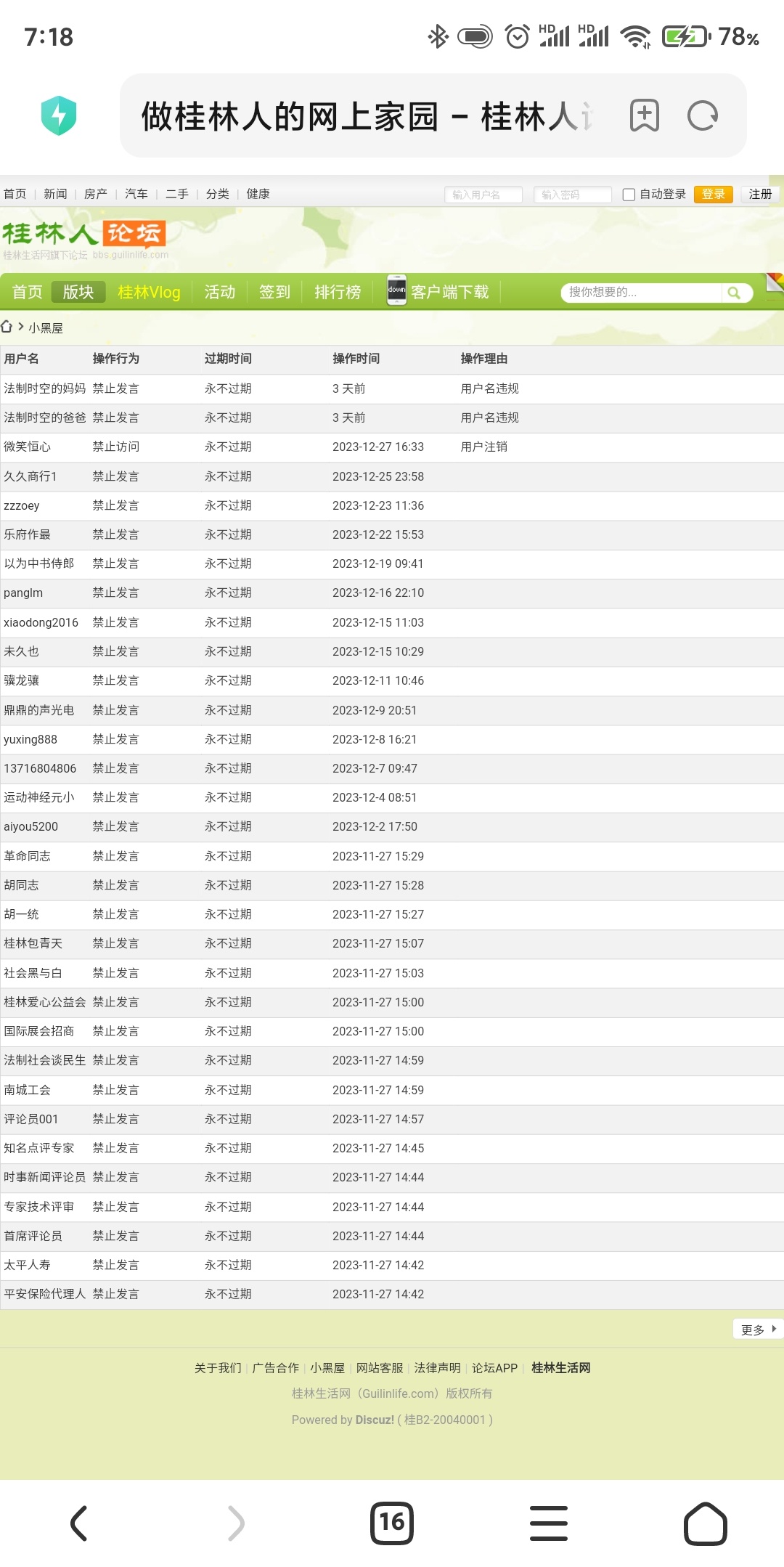Switch to the 桂林Vlog tab
The image size is (784, 1567).
tap(149, 292)
